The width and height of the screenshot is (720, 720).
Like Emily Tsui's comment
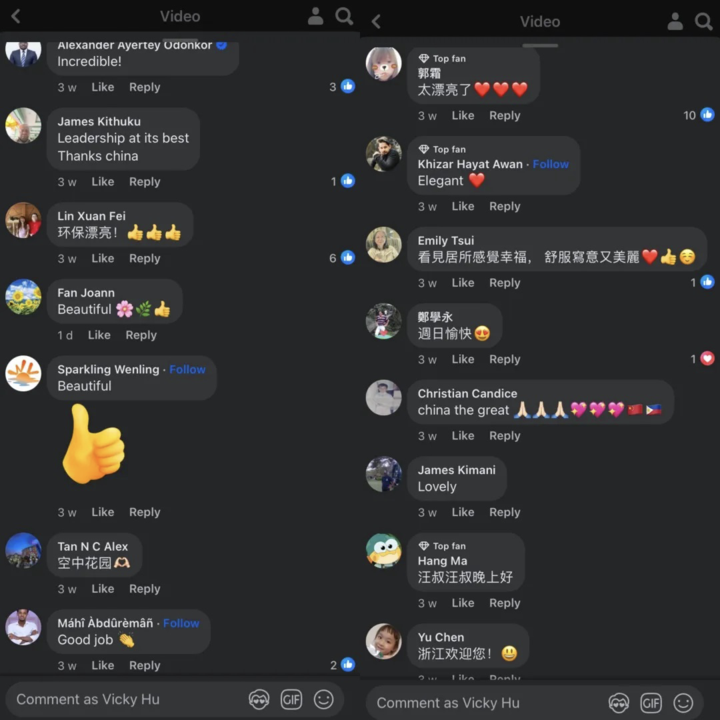coord(462,283)
